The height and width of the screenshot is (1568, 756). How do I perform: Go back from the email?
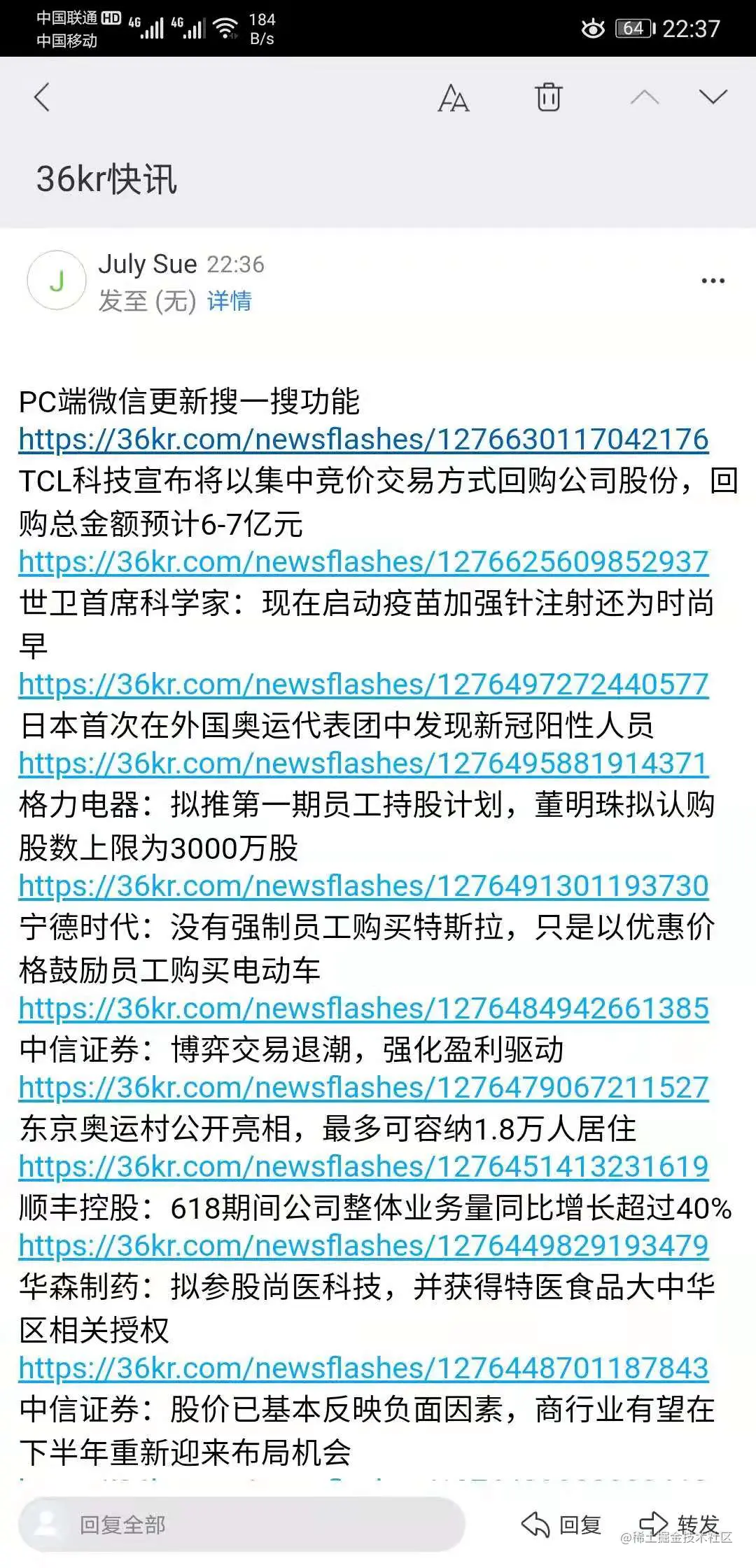(42, 97)
